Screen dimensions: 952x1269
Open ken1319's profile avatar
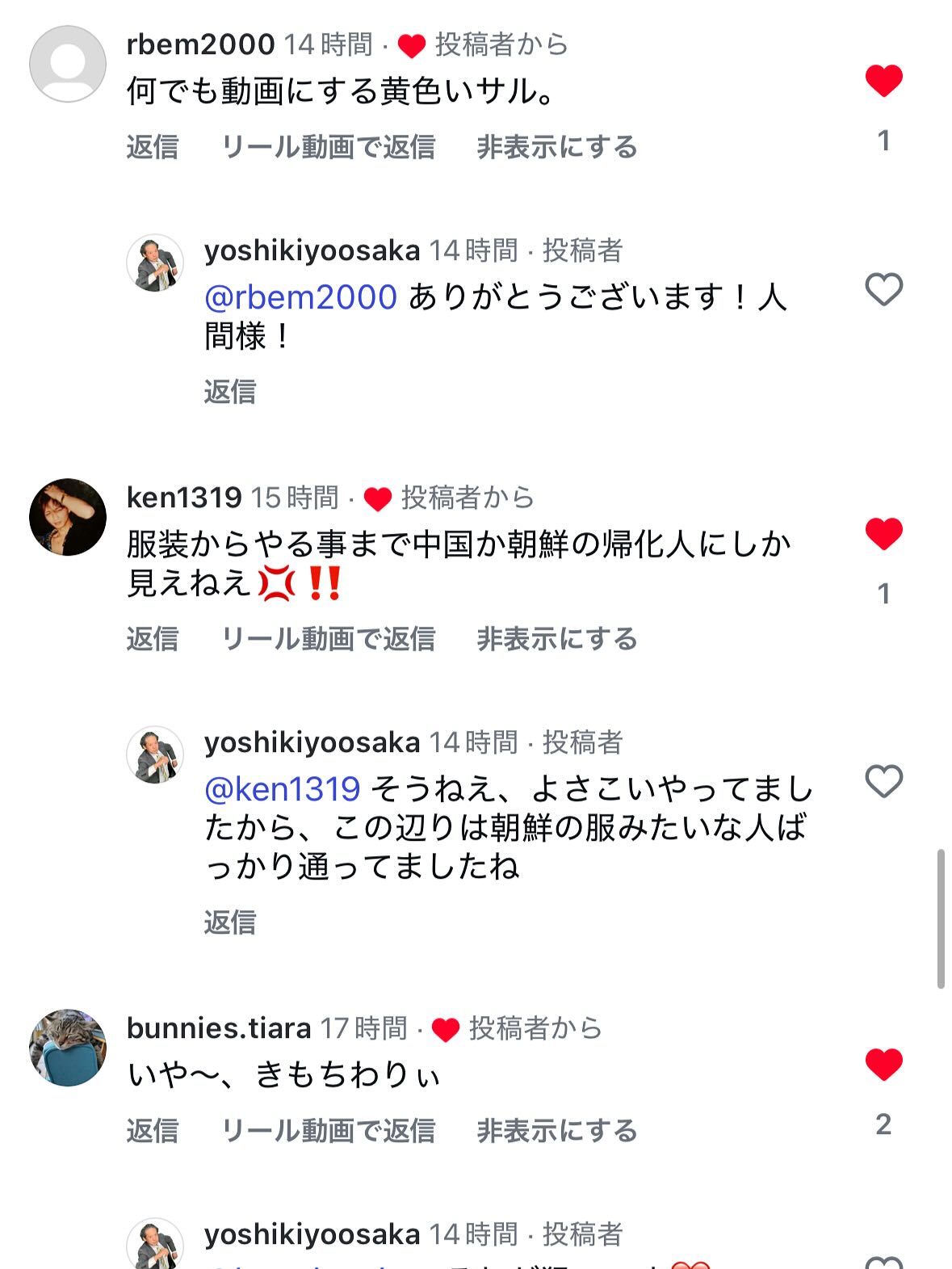68,517
